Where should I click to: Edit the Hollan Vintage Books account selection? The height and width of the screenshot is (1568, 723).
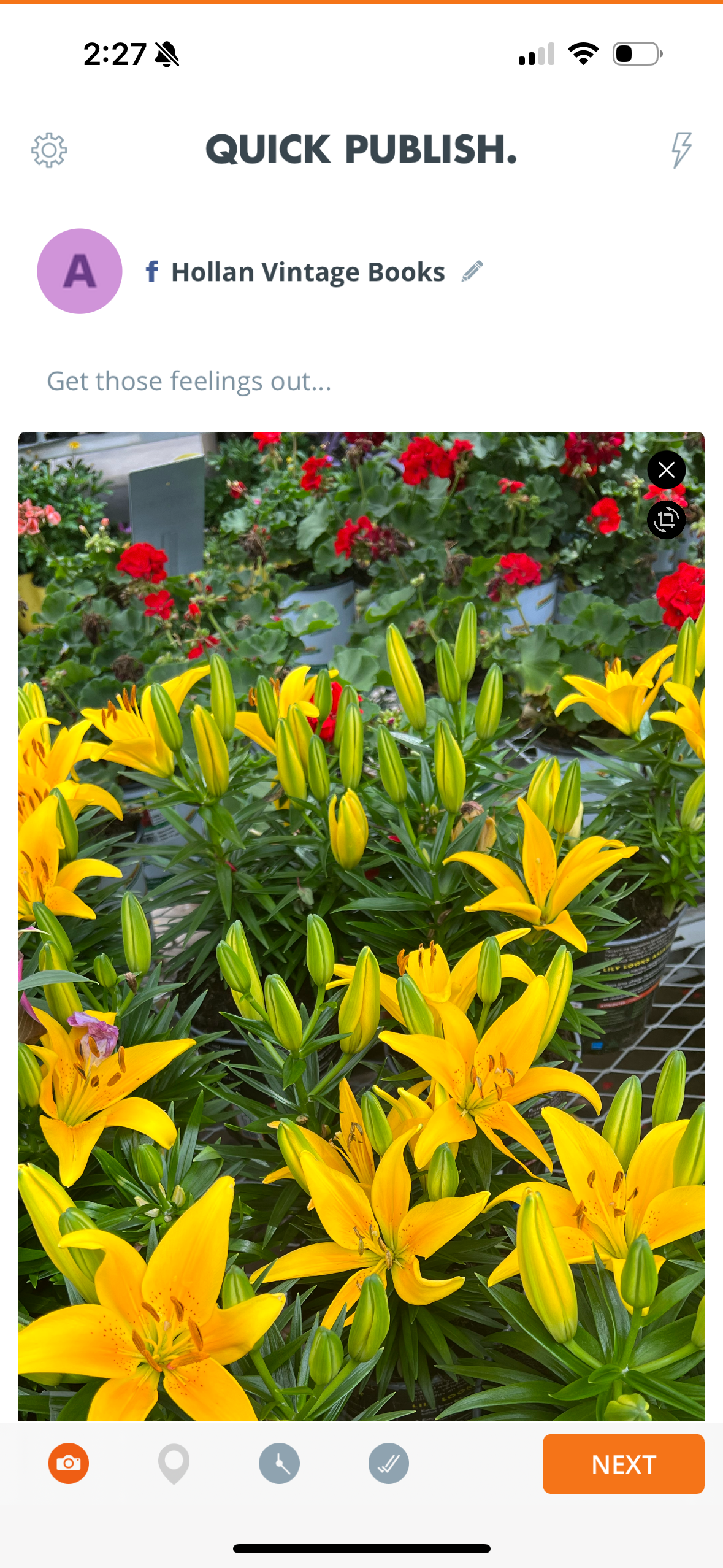(472, 271)
